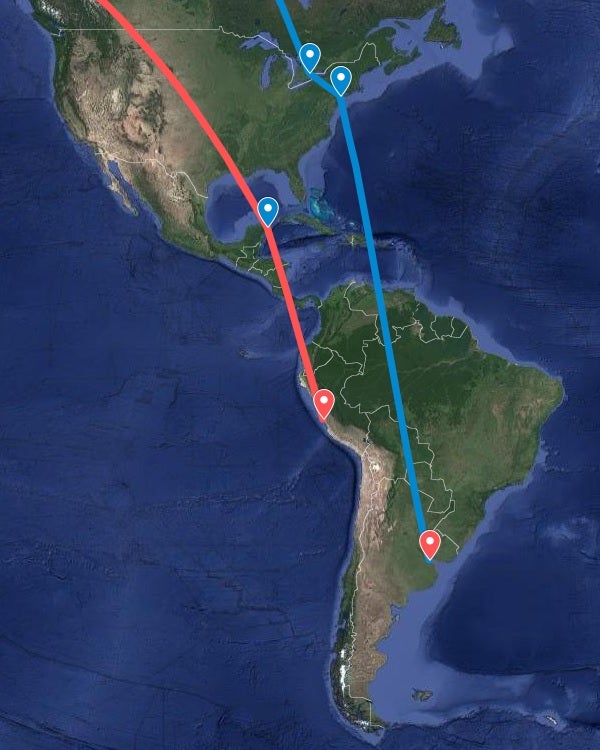The height and width of the screenshot is (750, 600).
Task: Select the red pin near Buenos Aires
Action: point(430,543)
